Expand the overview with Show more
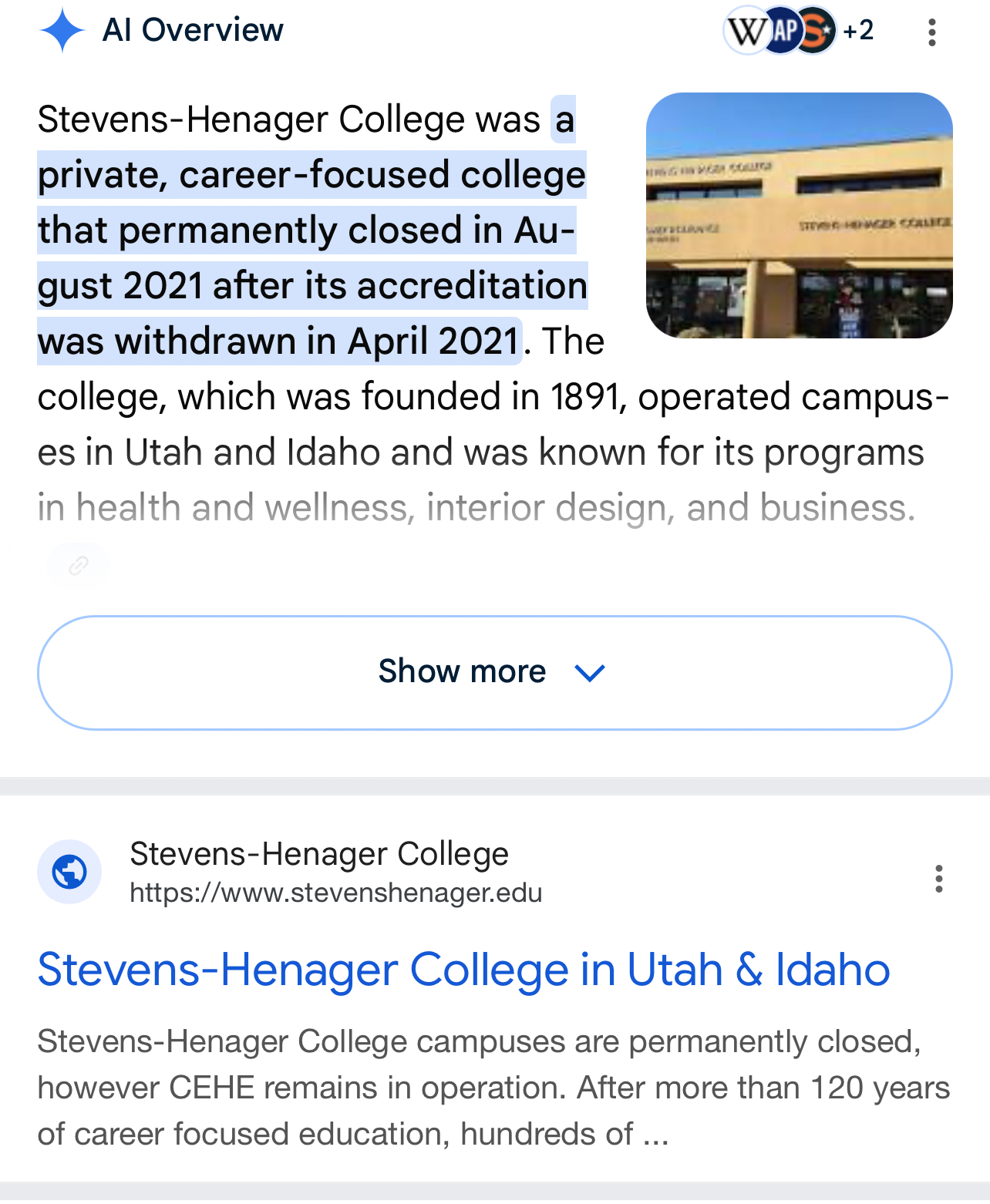This screenshot has width=990, height=1204. click(x=494, y=672)
